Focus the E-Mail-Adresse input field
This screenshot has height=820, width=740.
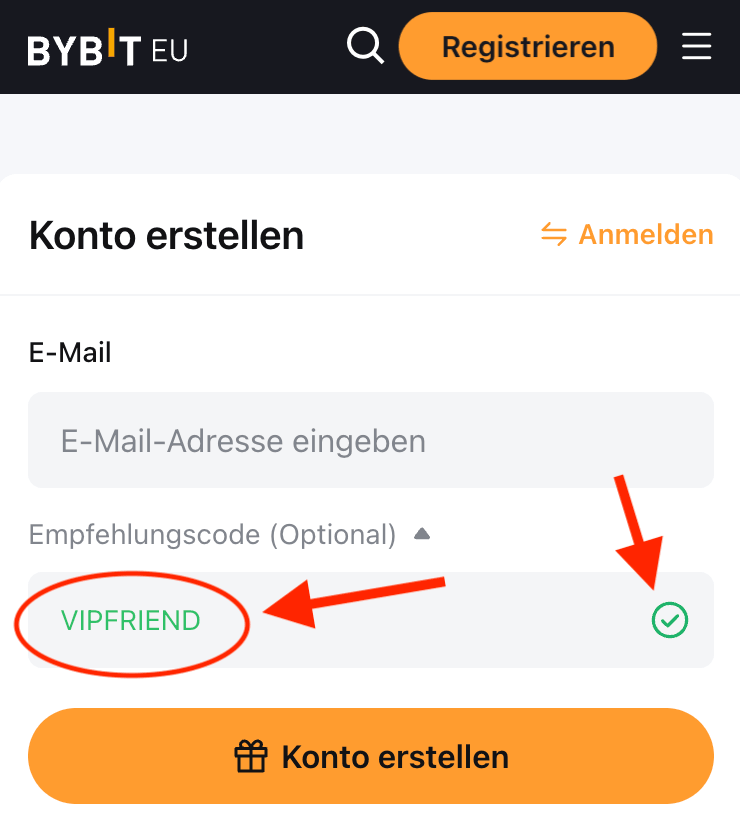[370, 441]
